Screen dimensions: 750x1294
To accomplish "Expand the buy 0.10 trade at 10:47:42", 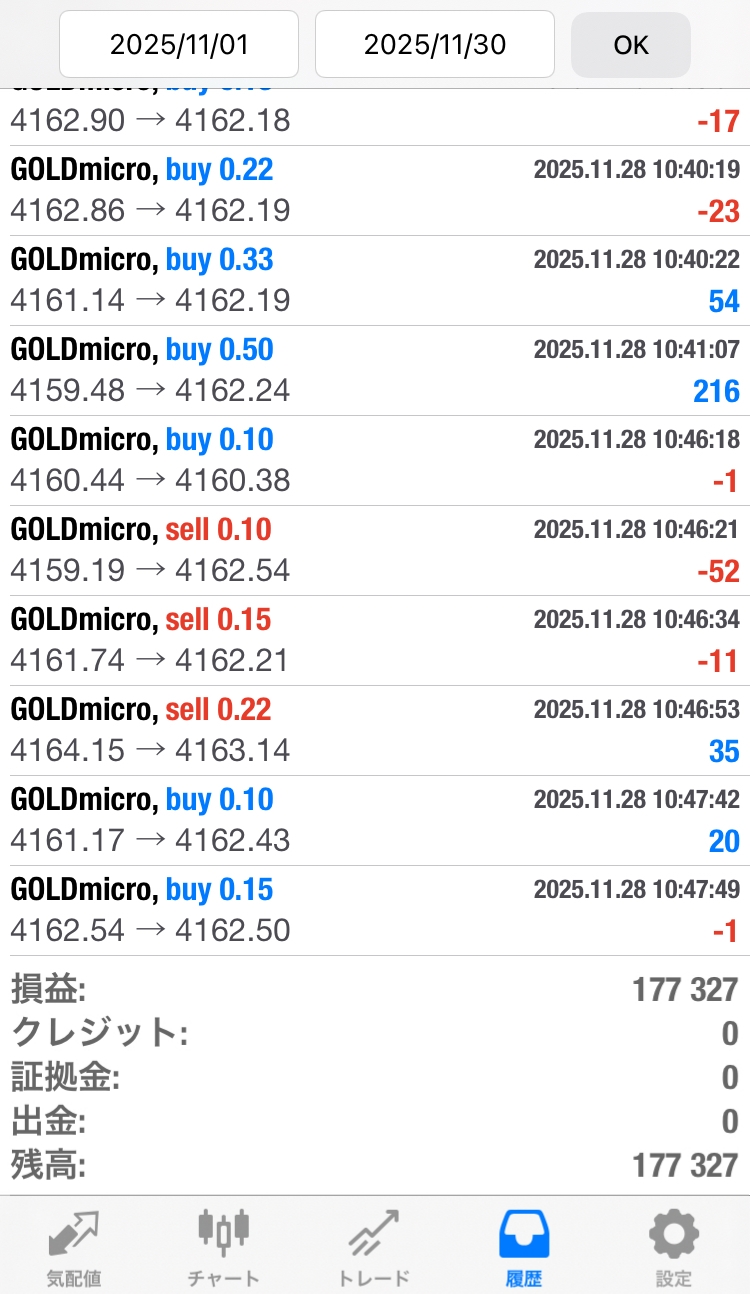I will pyautogui.click(x=375, y=820).
